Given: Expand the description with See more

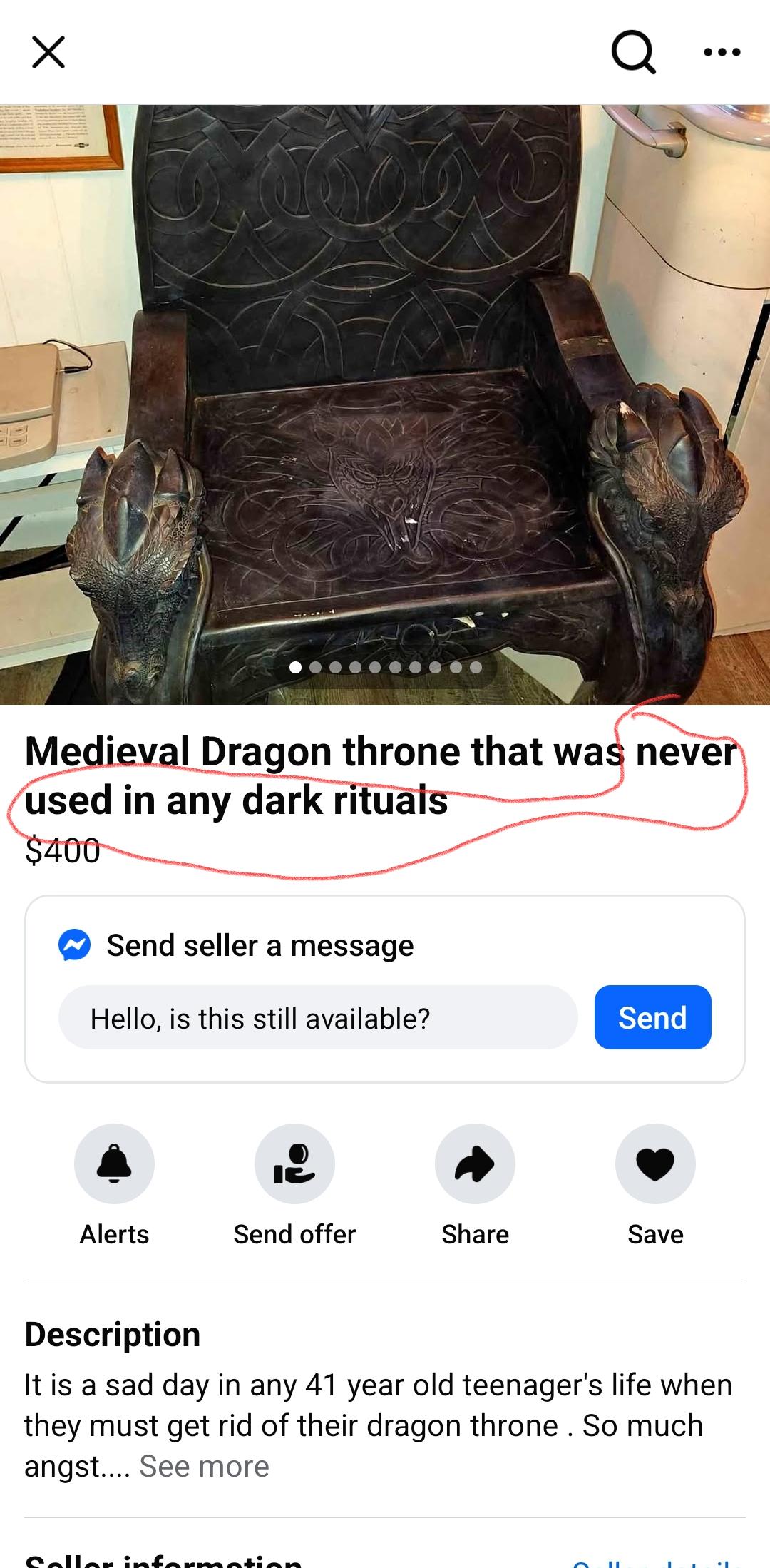Looking at the screenshot, I should (205, 1467).
